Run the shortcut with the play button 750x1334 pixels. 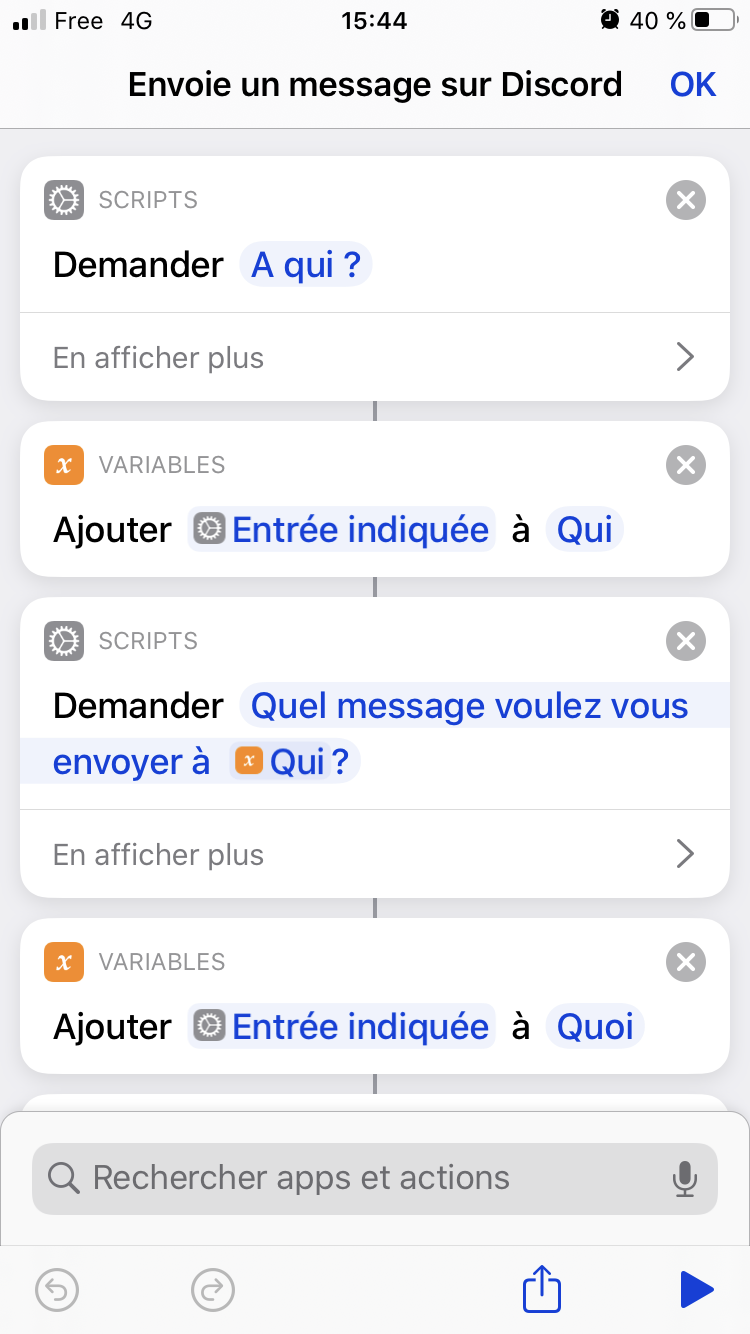tap(696, 1289)
